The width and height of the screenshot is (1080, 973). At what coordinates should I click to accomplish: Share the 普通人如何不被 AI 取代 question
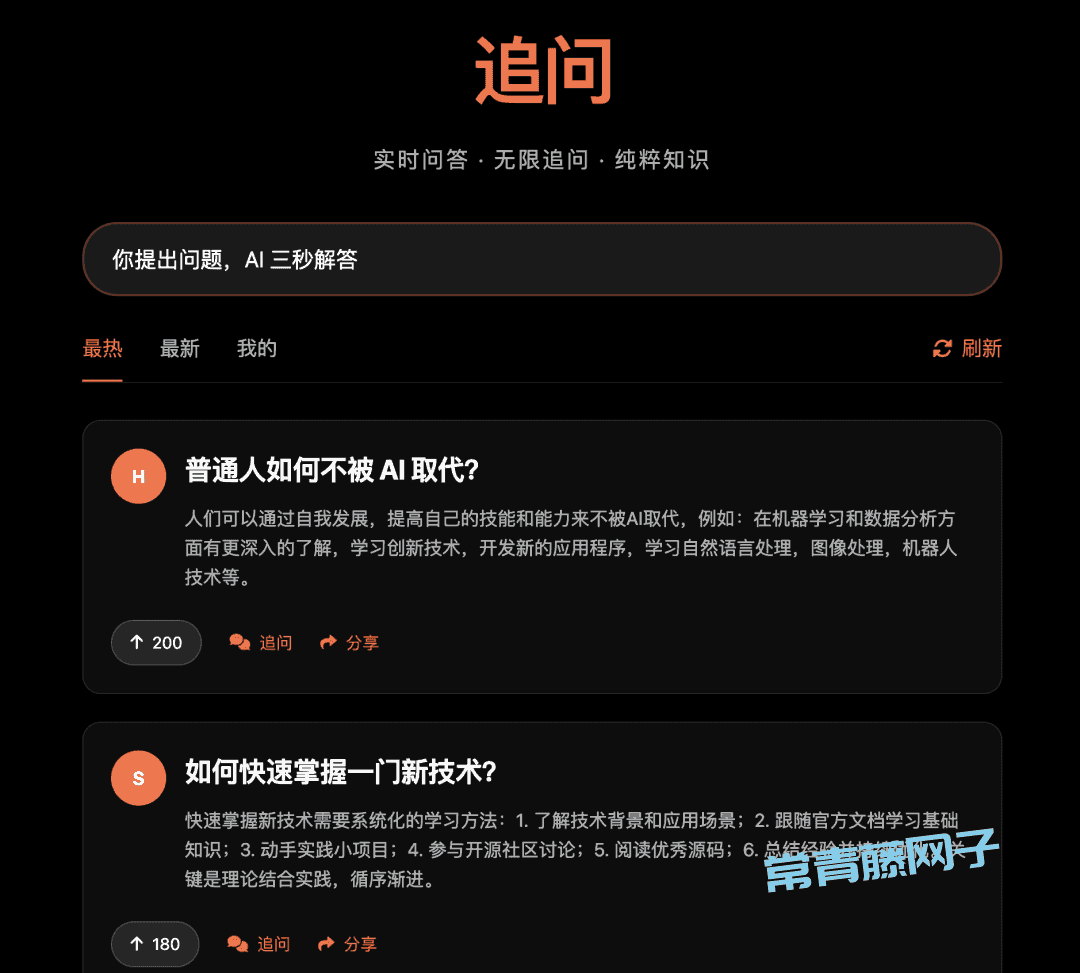(349, 643)
